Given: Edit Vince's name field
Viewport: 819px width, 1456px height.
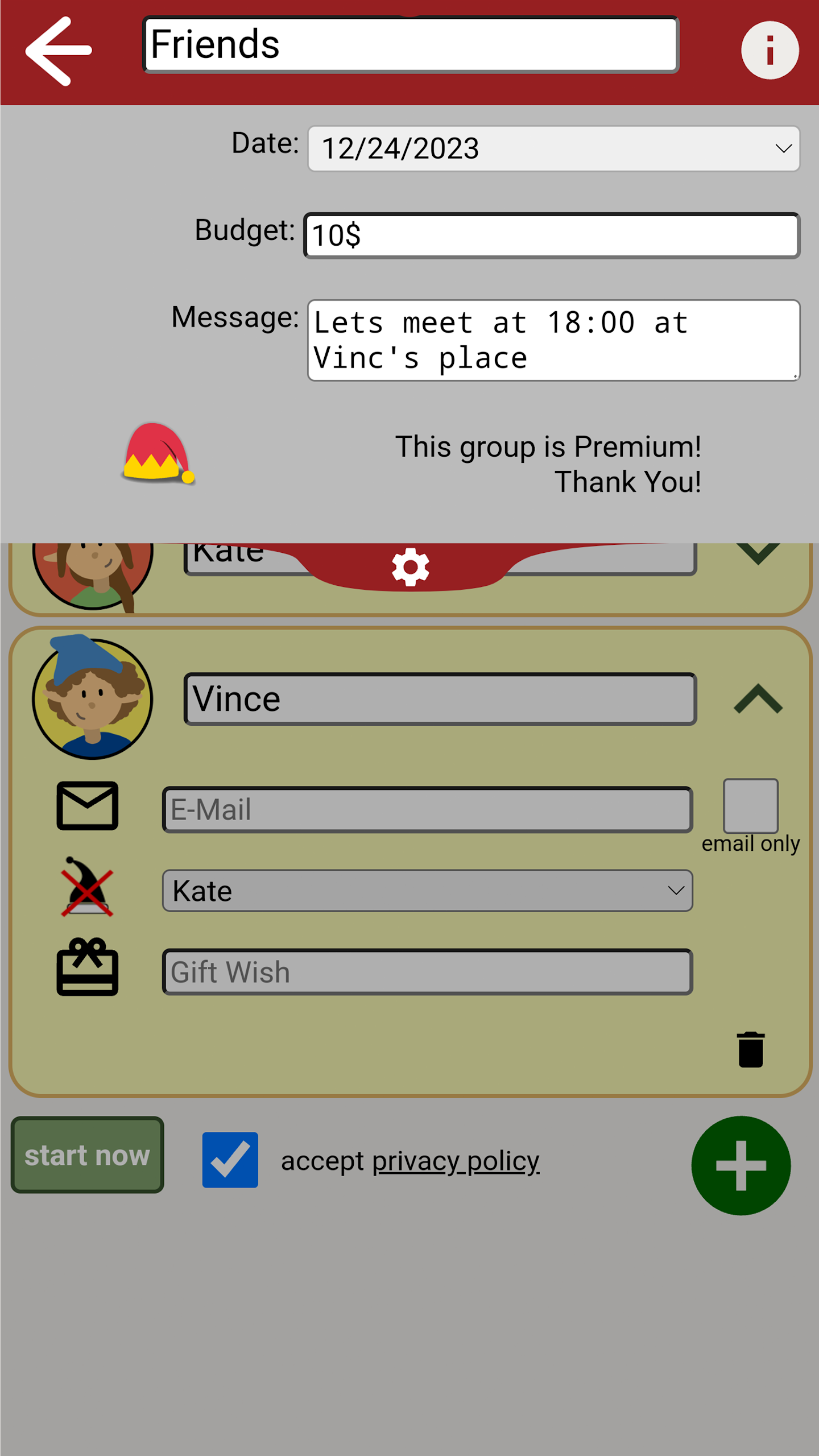Looking at the screenshot, I should coord(440,699).
